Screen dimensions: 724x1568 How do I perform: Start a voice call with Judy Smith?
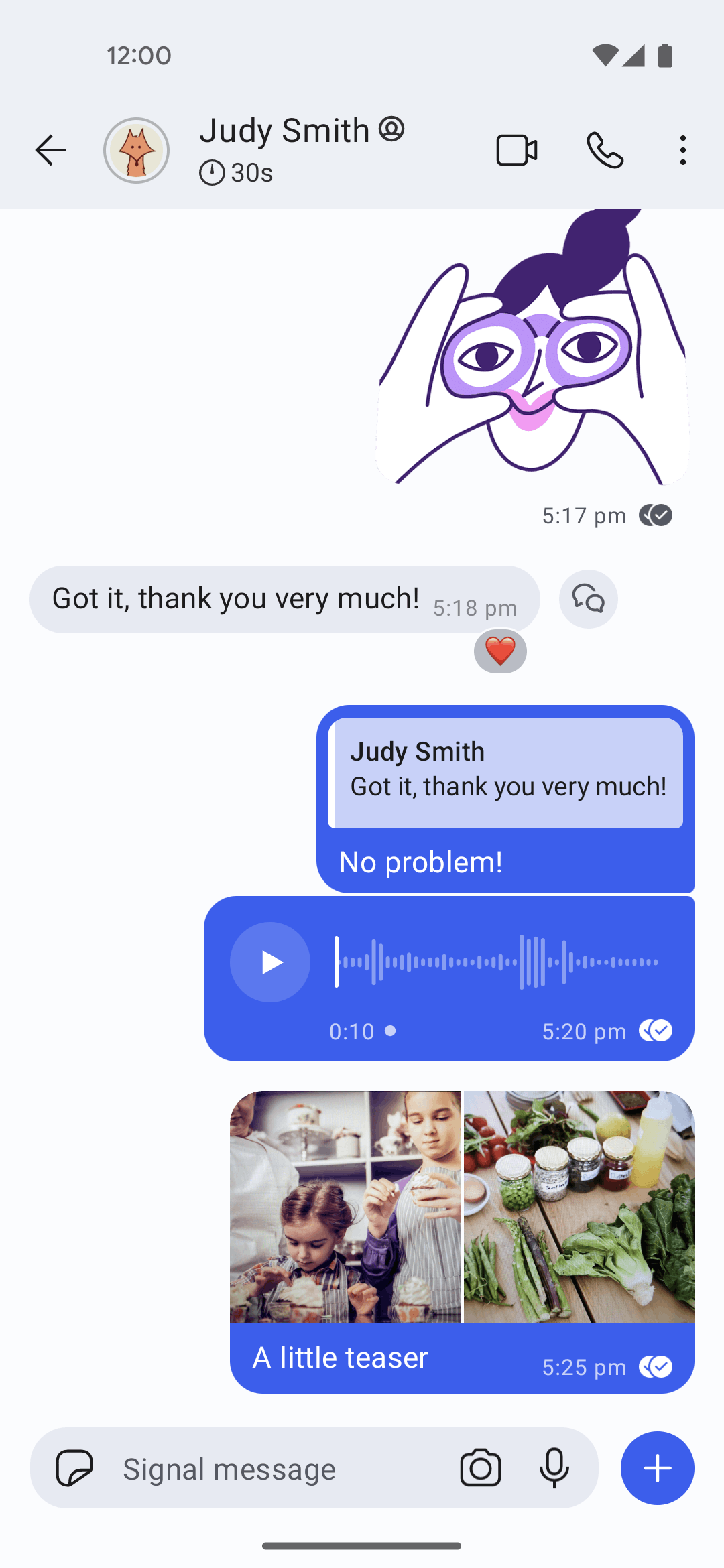[x=605, y=150]
